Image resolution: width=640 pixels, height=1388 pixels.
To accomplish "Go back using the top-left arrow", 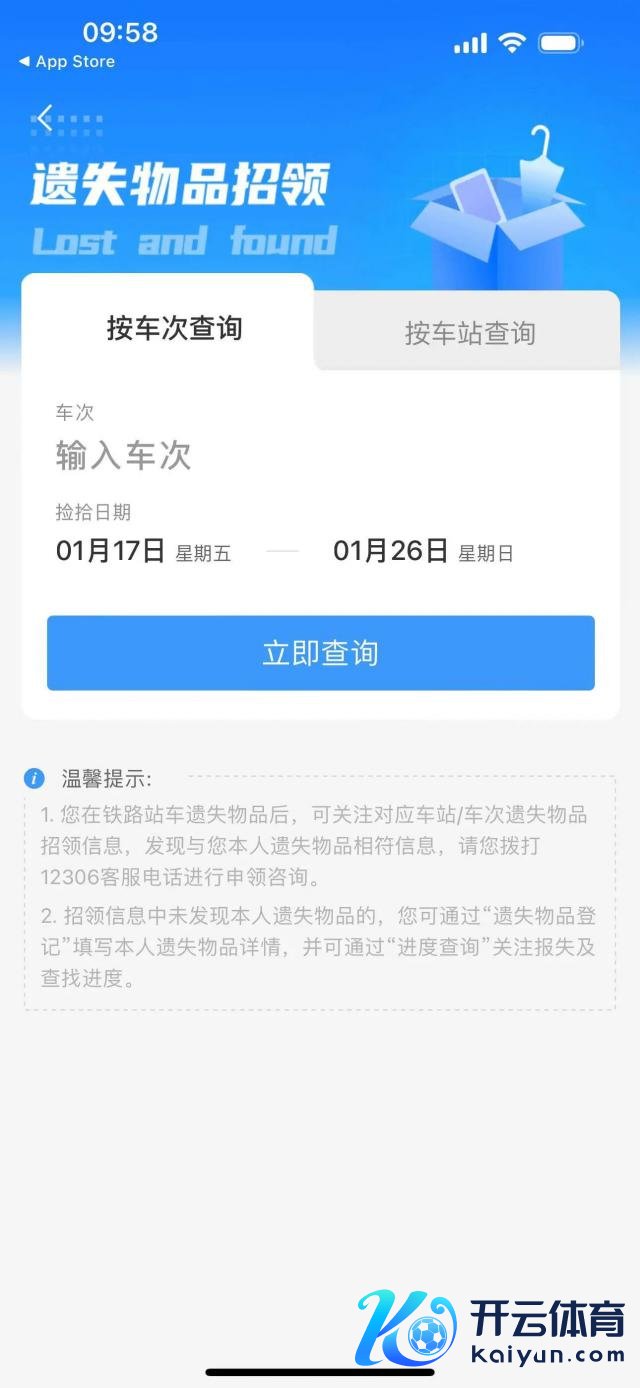I will [x=45, y=118].
